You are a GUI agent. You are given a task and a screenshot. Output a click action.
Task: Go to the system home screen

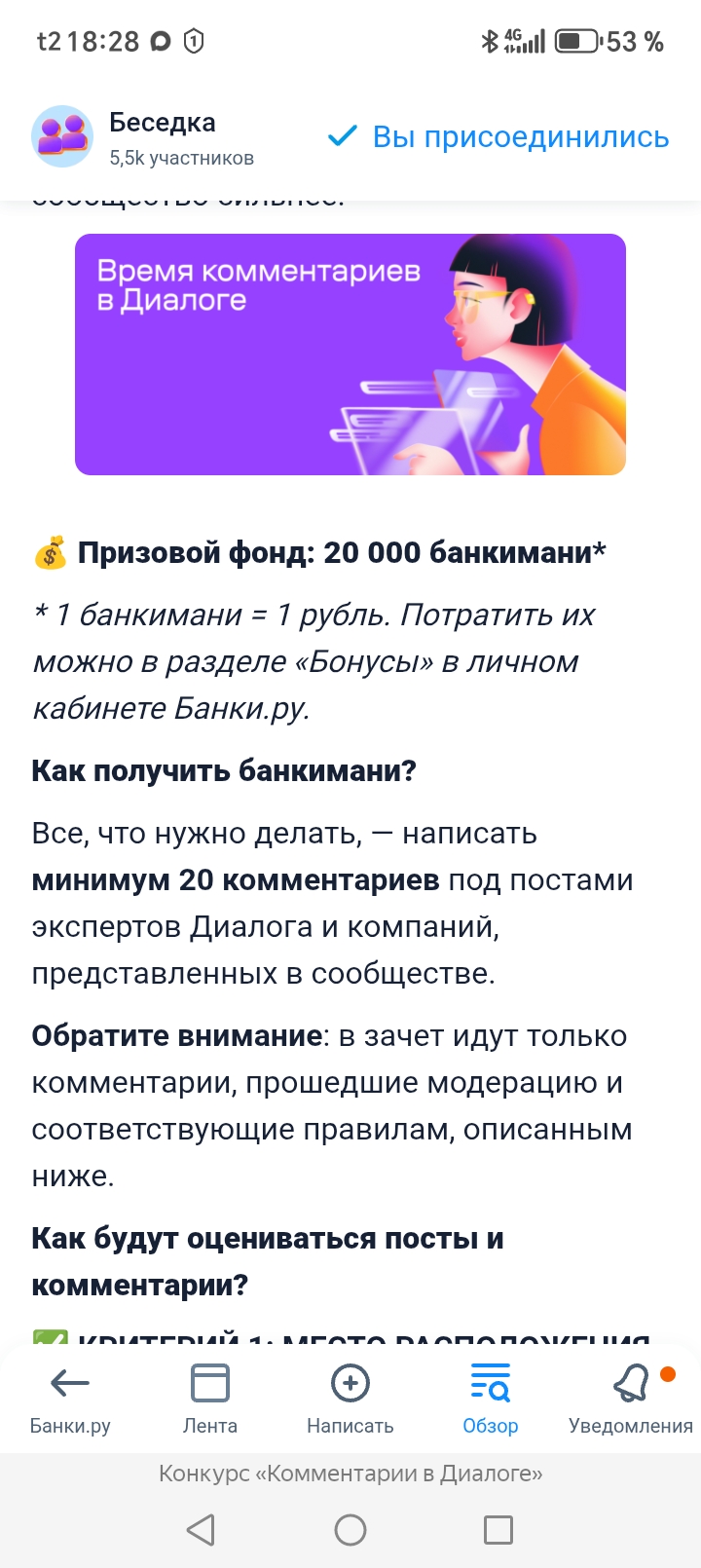click(x=350, y=1530)
